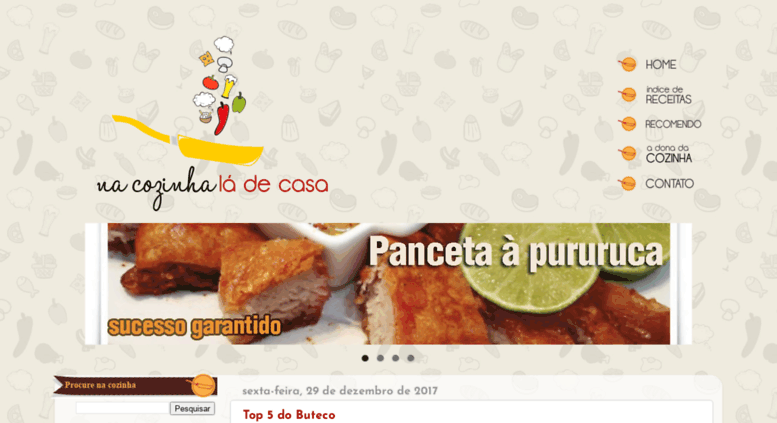Open the HOME menu link
The image size is (777, 423).
[x=660, y=64]
